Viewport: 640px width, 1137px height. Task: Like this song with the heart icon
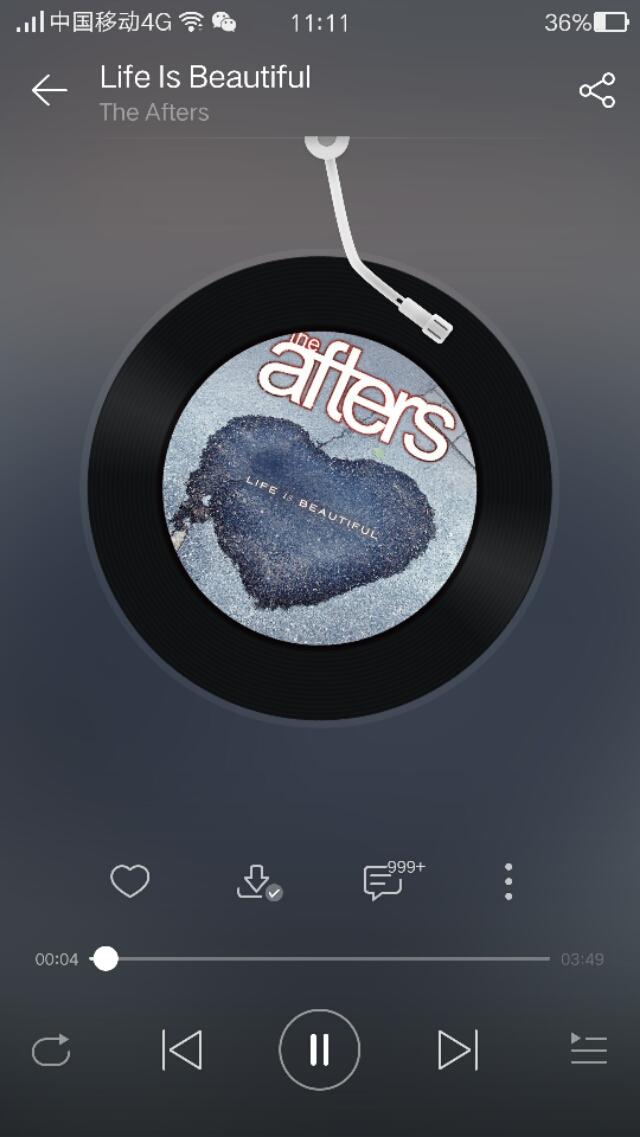click(130, 881)
